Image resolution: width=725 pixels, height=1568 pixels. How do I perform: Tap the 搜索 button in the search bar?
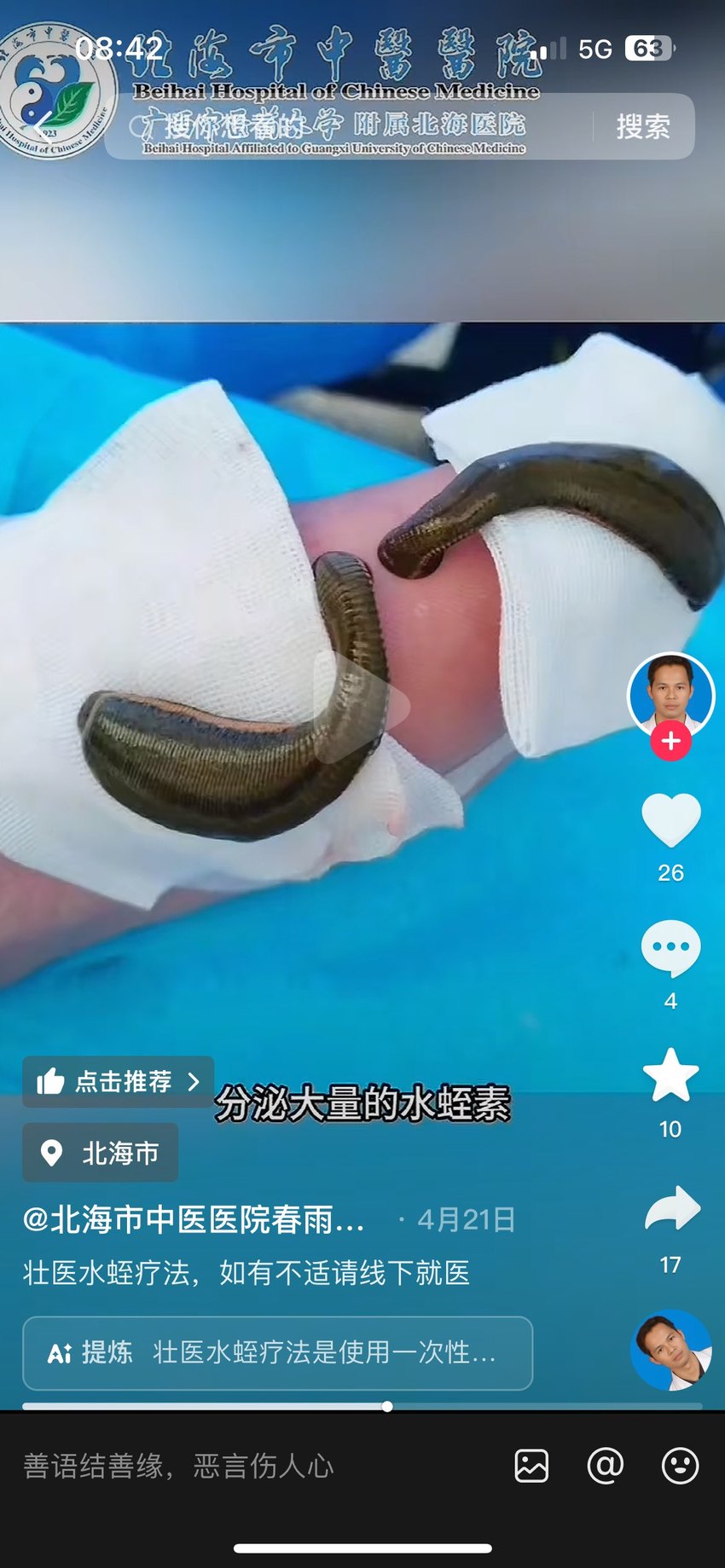pos(643,127)
